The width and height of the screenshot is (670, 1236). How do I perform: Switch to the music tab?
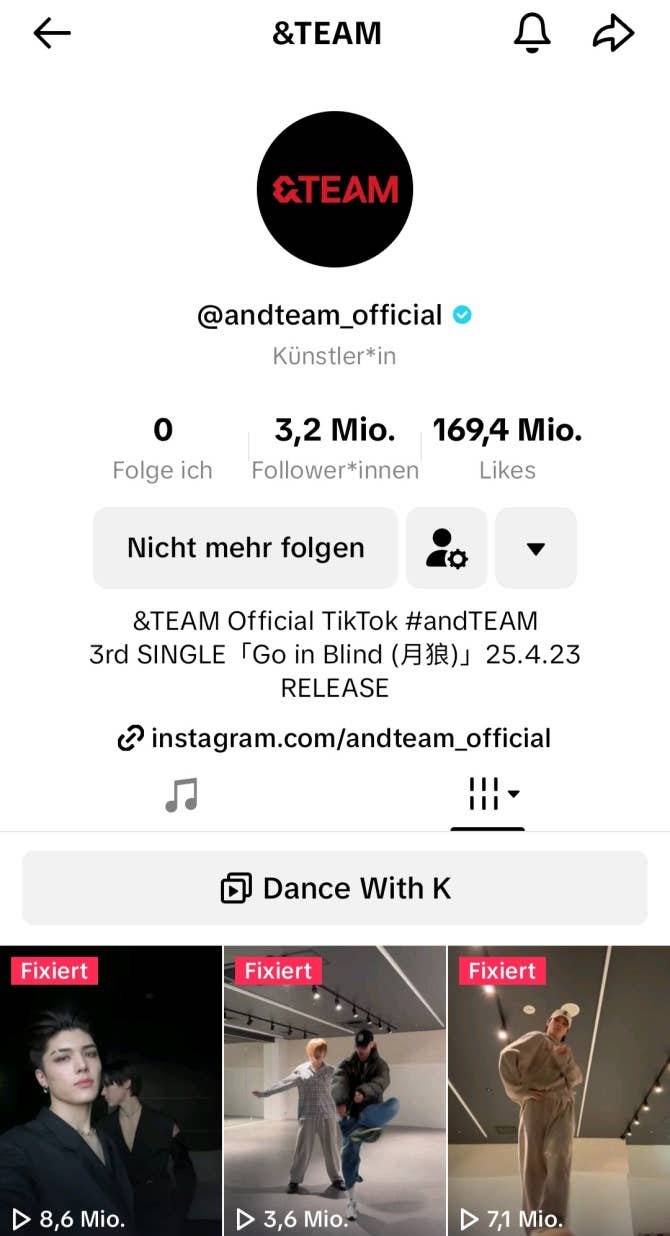pyautogui.click(x=182, y=796)
